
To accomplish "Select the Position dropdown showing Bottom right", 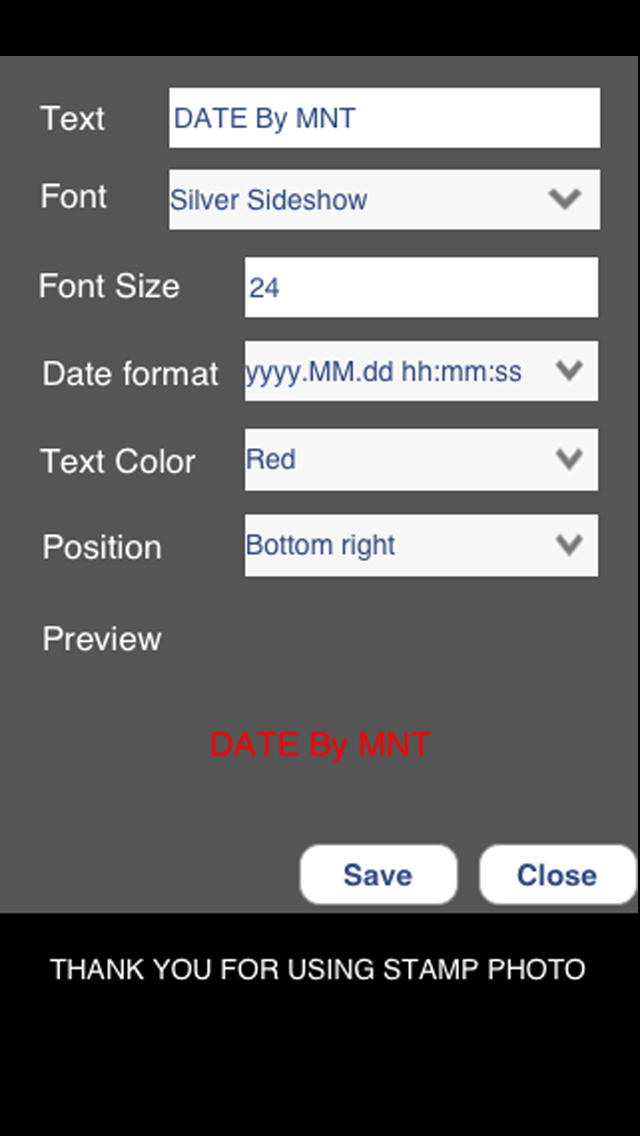I will pyautogui.click(x=421, y=546).
